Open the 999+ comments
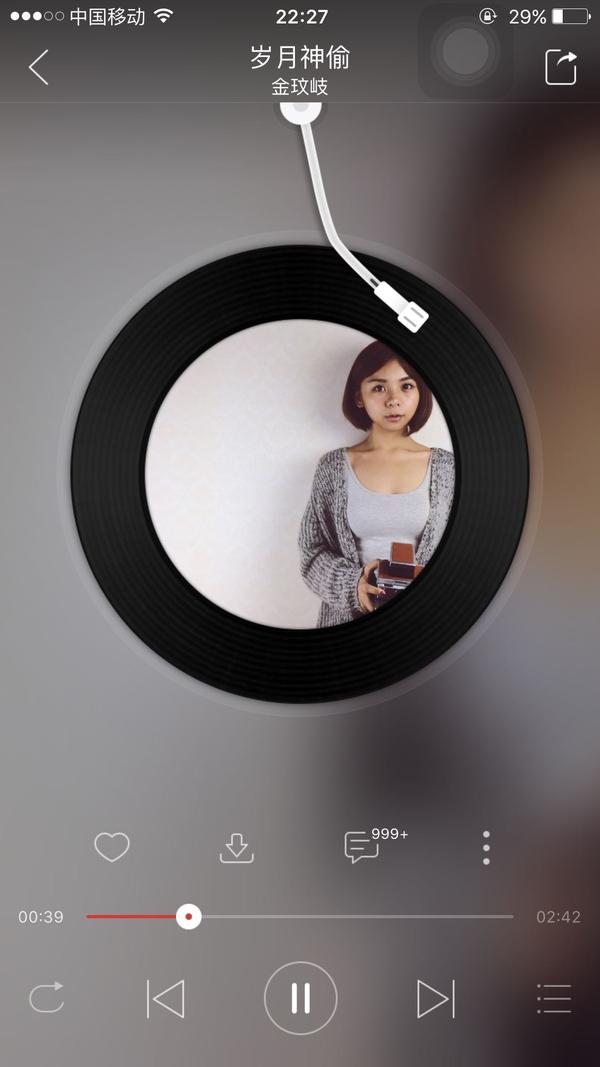 coord(362,847)
